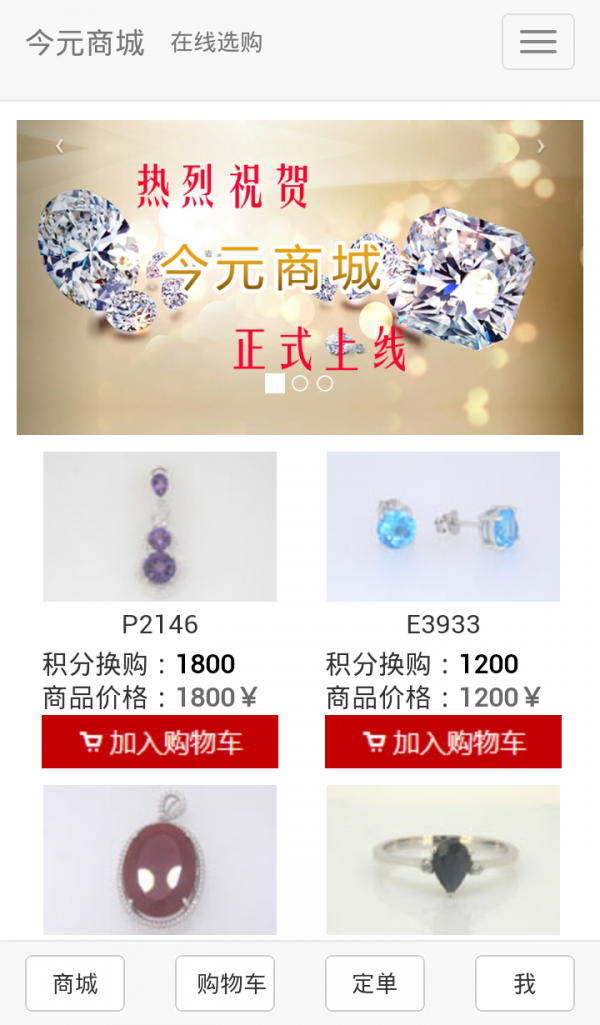Open the P2146 pendant product image
This screenshot has width=600, height=1025.
160,526
